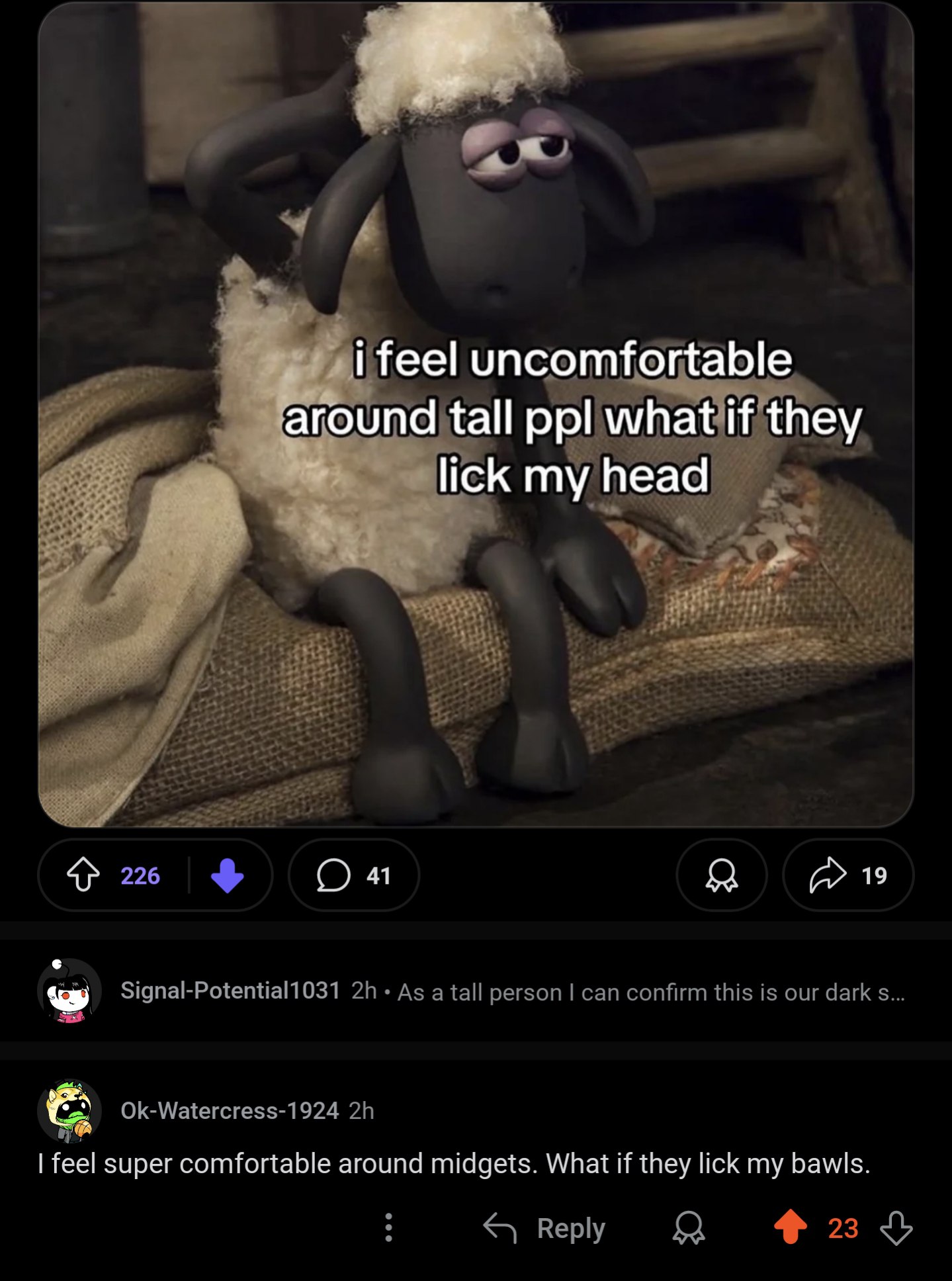Image resolution: width=952 pixels, height=1281 pixels.
Task: Open Signal-Potential1031's avatar profile
Action: [x=69, y=991]
